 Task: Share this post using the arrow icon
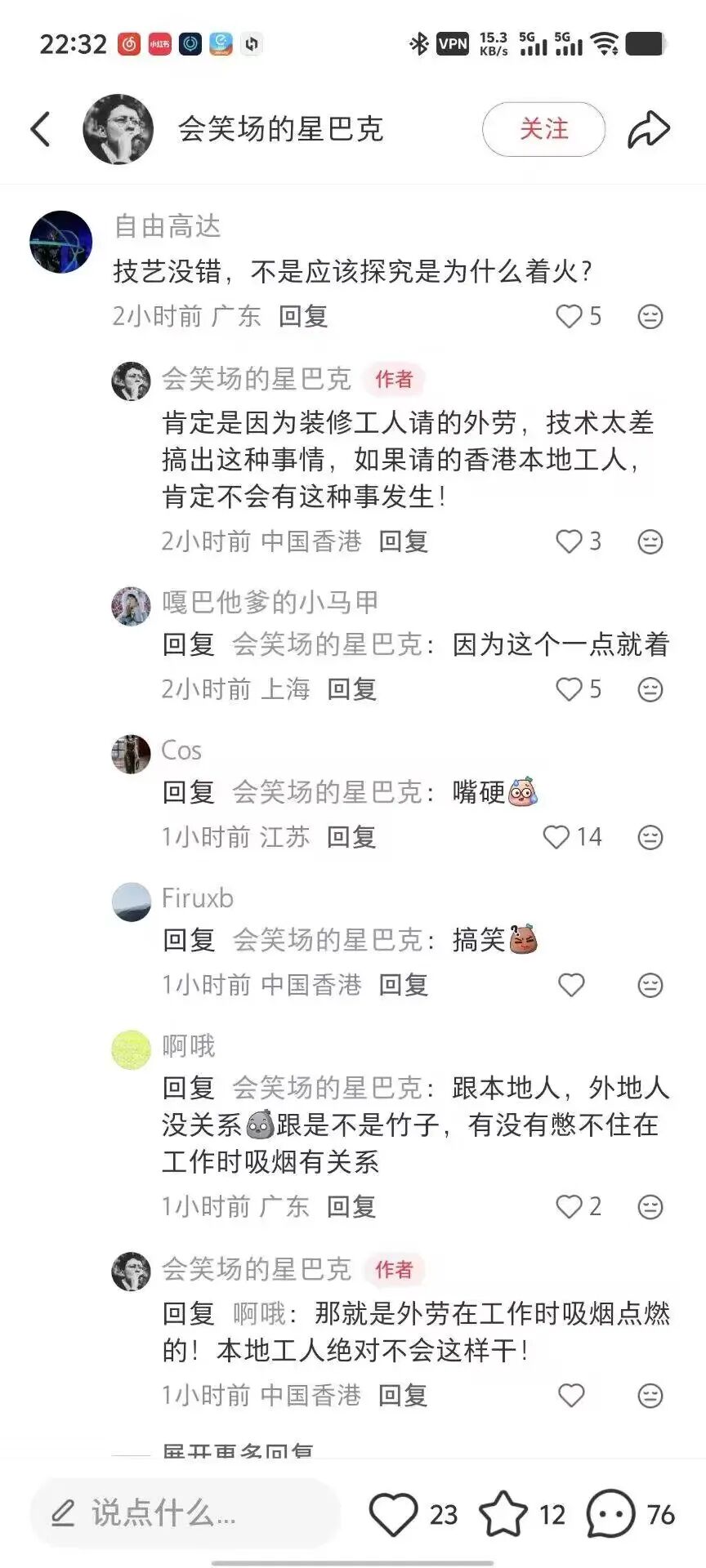click(x=649, y=129)
